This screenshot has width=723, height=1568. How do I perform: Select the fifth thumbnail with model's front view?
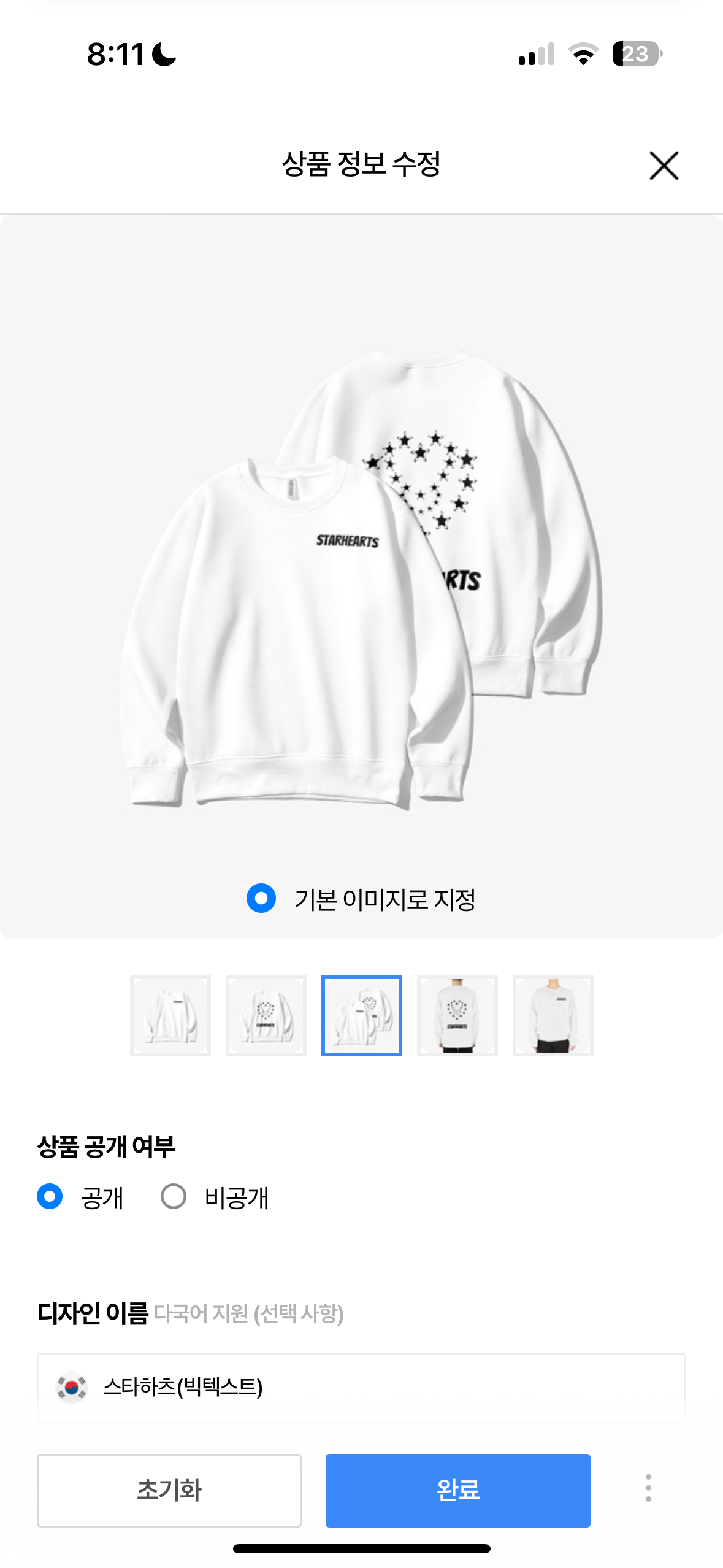click(x=553, y=1015)
